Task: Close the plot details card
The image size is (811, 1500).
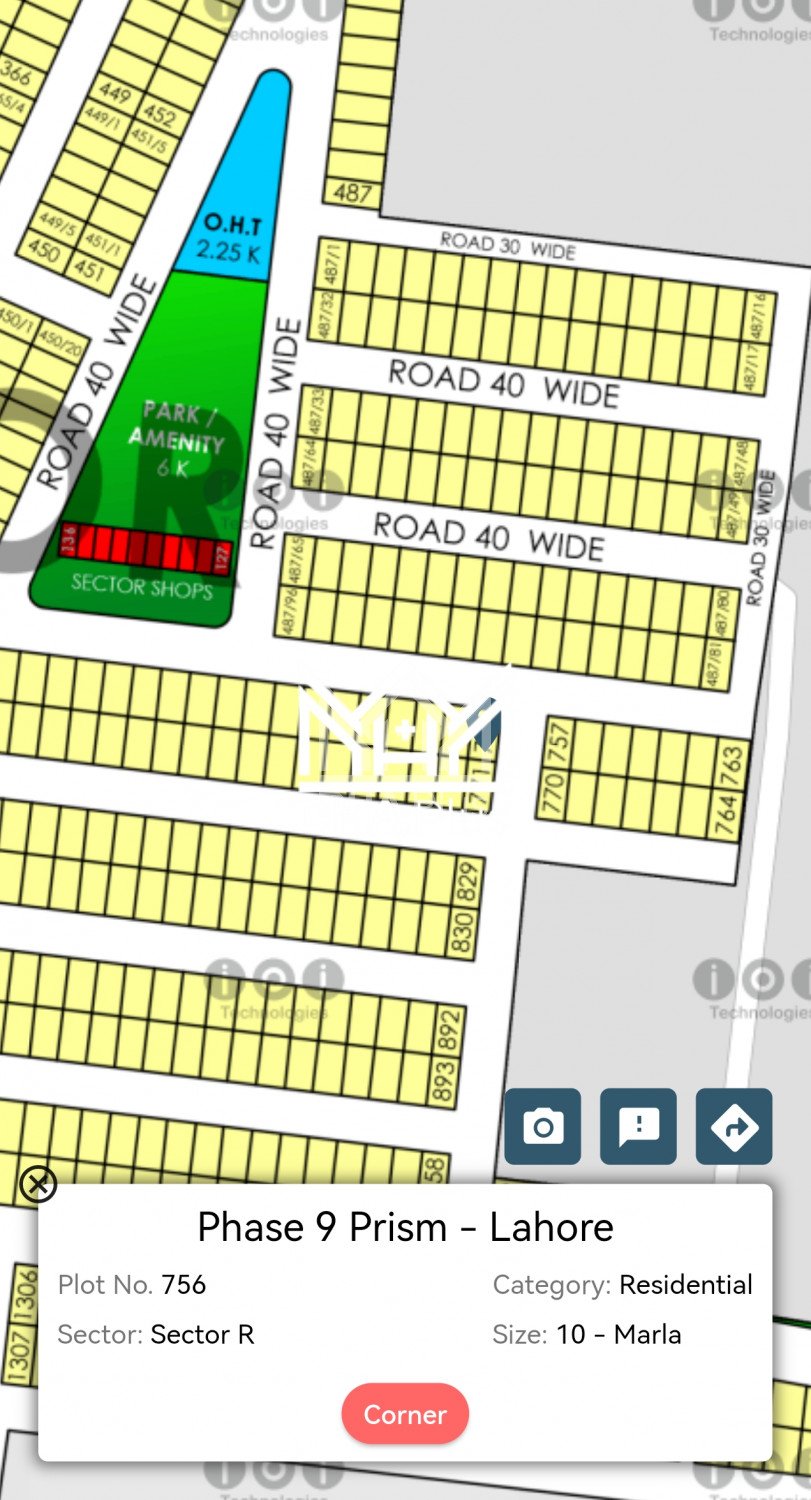Action: [38, 1184]
